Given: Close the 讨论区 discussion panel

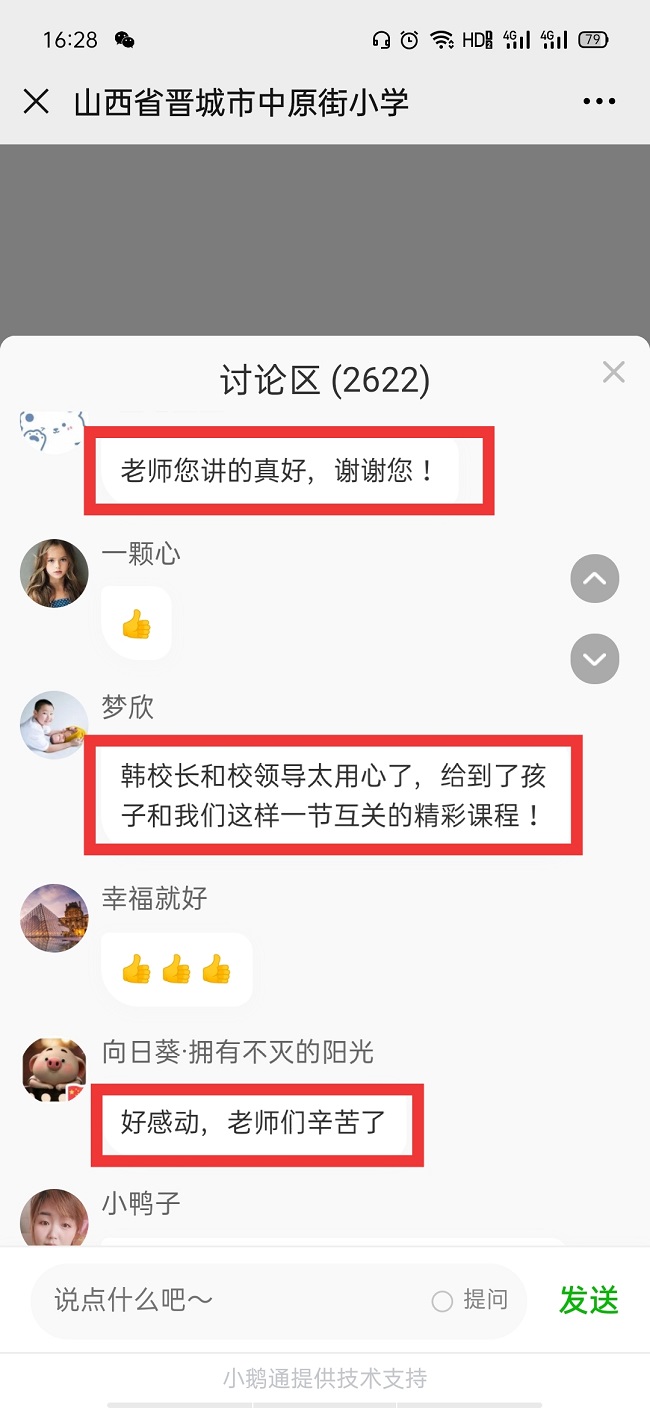Looking at the screenshot, I should coord(613,372).
